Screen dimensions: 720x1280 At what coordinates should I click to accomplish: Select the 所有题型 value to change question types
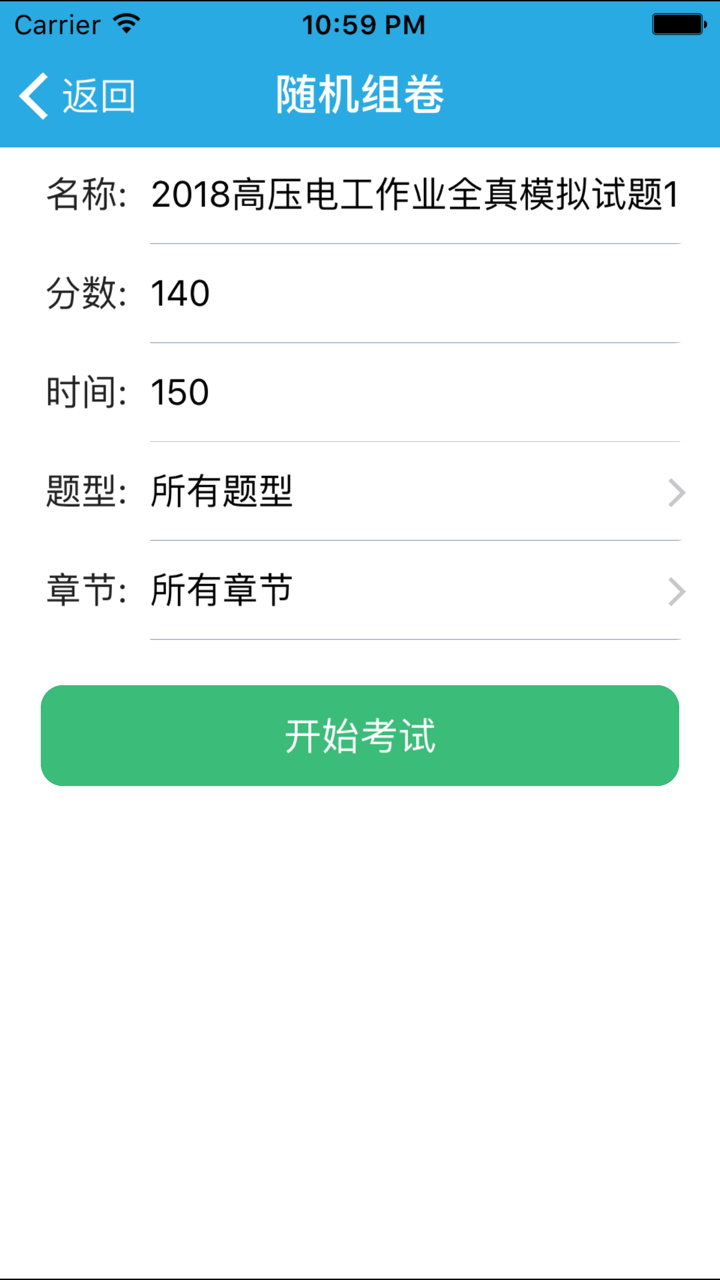221,493
